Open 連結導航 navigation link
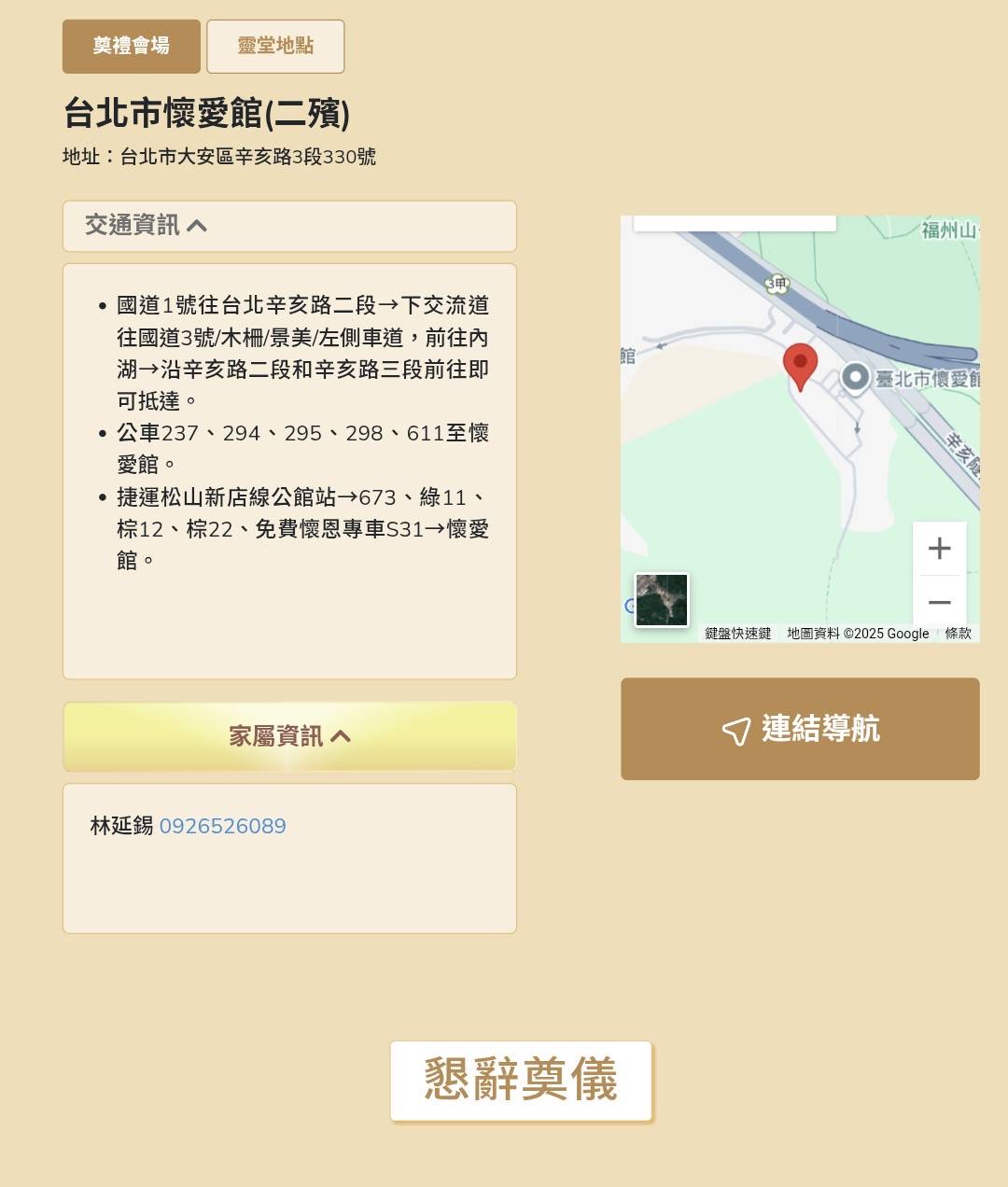Image resolution: width=1008 pixels, height=1187 pixels. pos(800,729)
